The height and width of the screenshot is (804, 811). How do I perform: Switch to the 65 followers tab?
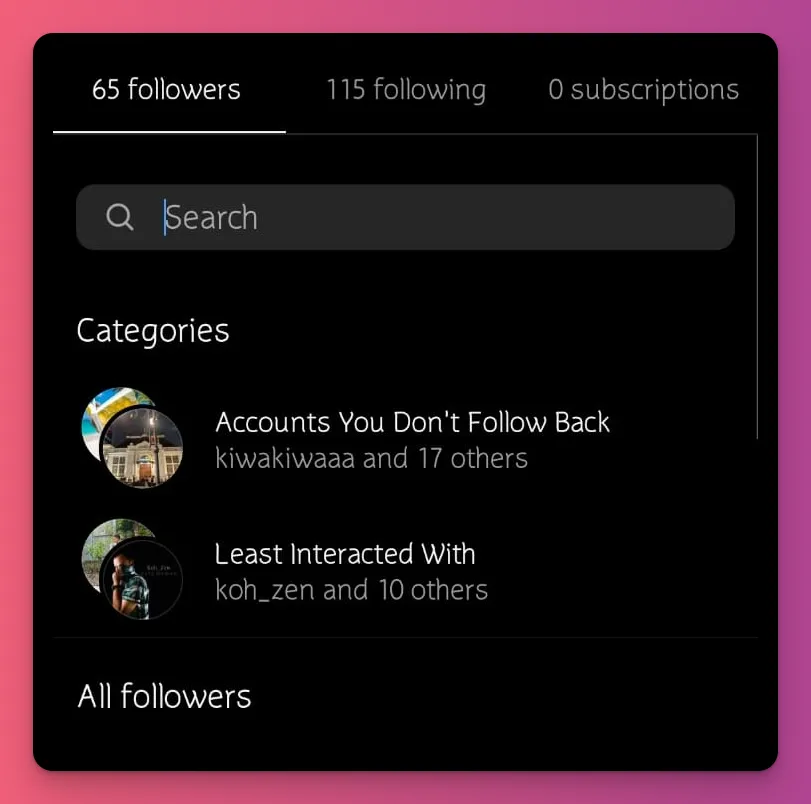166,90
